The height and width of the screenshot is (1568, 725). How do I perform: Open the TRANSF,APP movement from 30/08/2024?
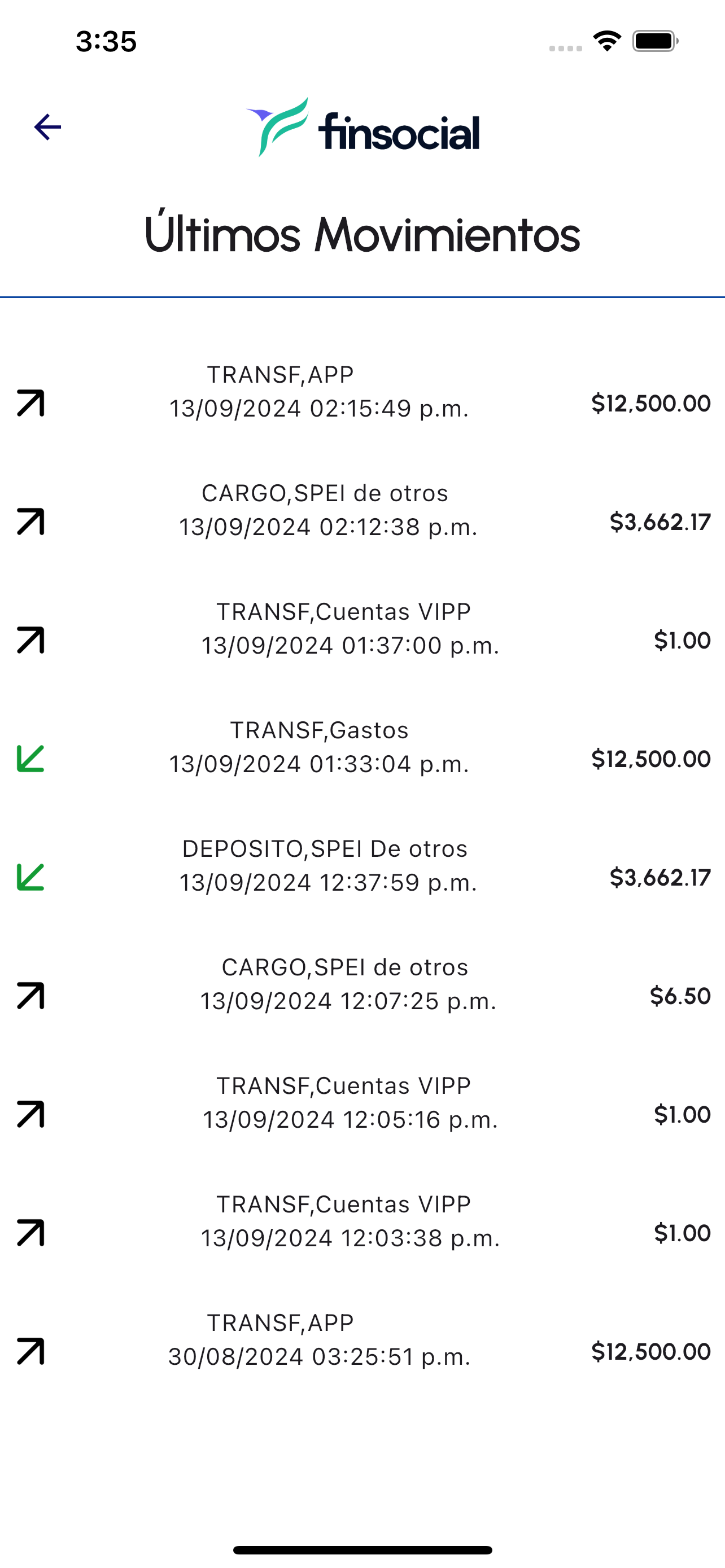click(362, 1340)
